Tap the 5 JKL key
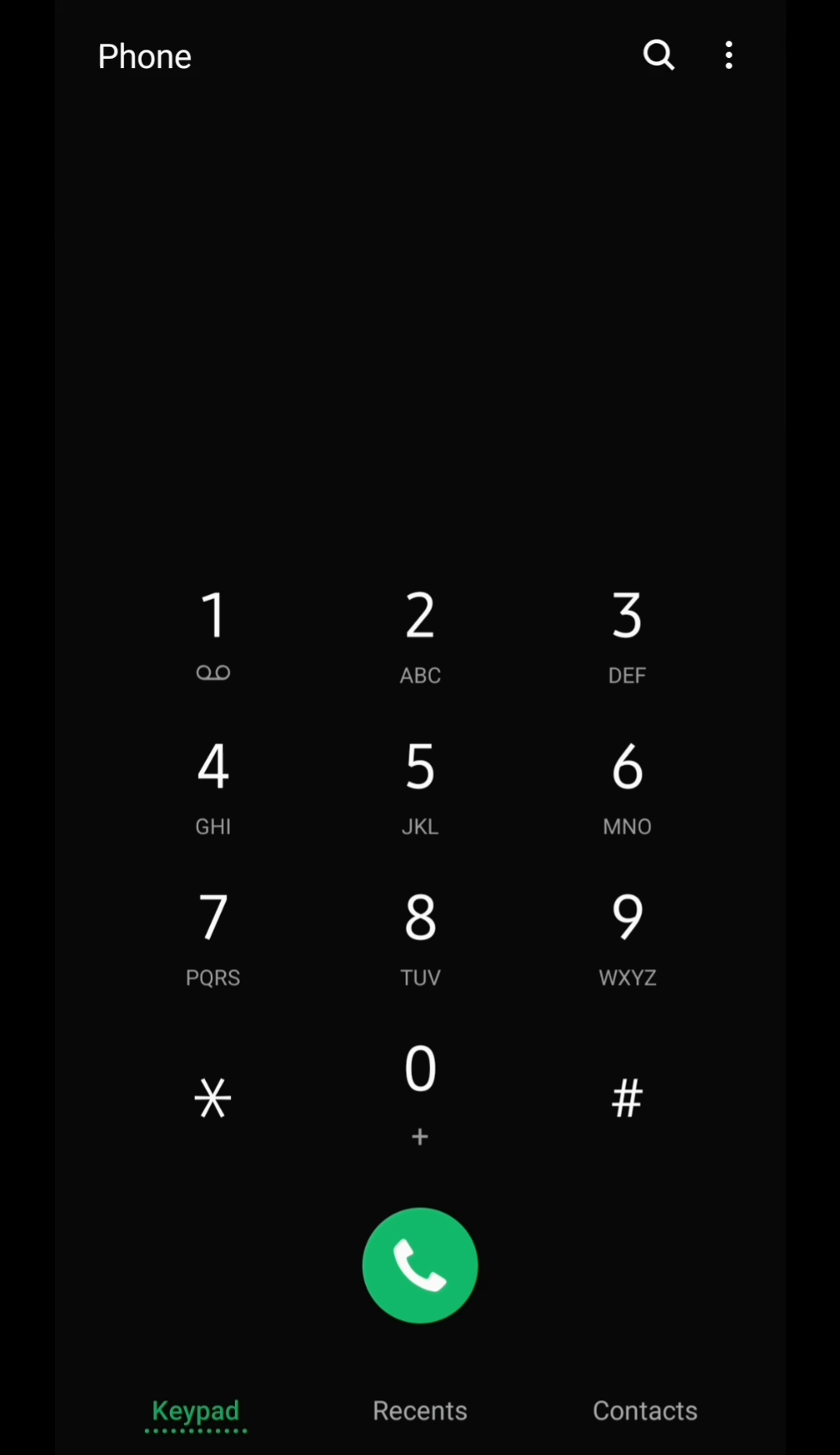The height and width of the screenshot is (1455, 840). pyautogui.click(x=420, y=787)
